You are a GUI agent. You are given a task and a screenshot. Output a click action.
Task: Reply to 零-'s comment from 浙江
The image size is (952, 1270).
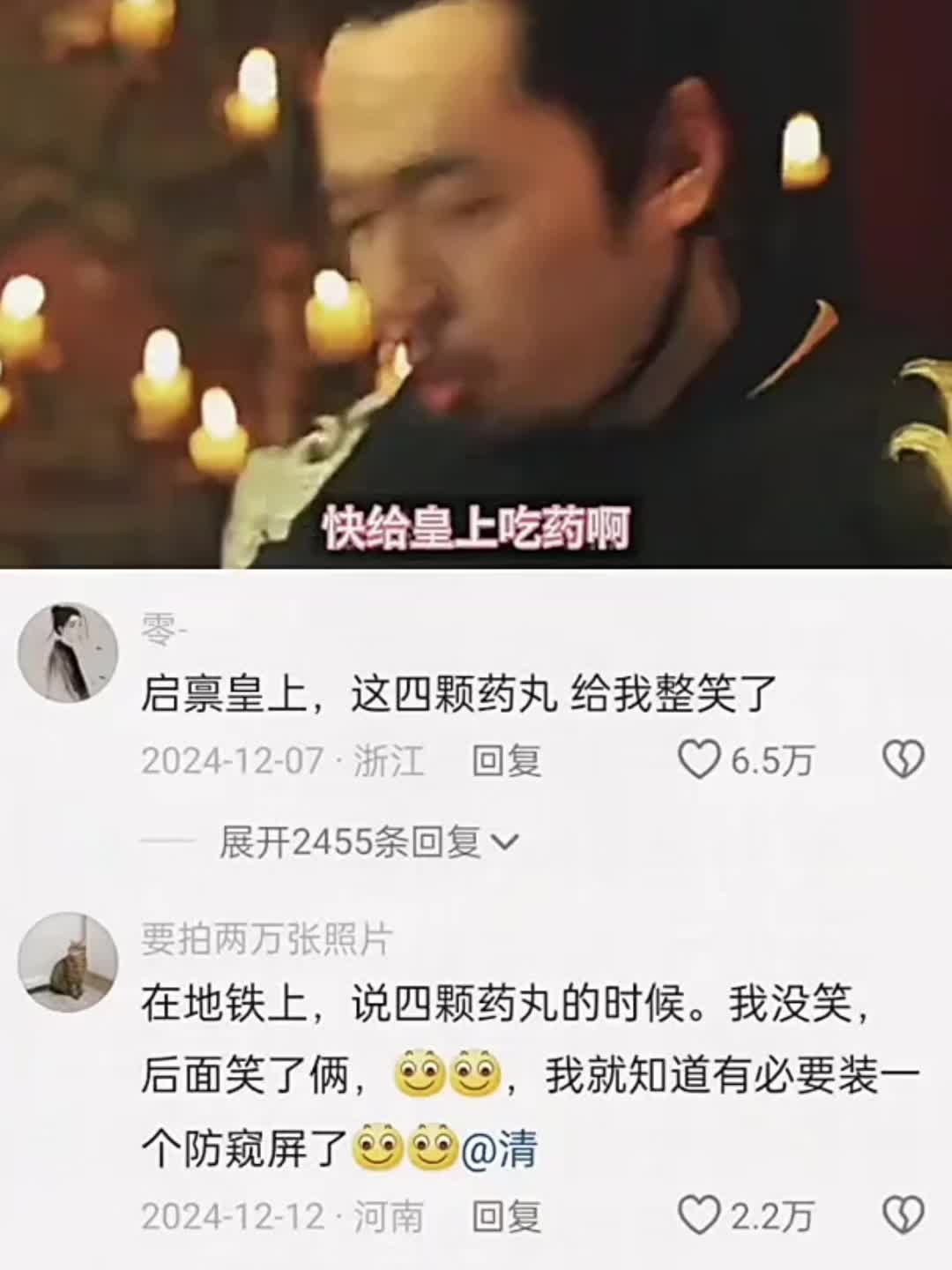(506, 761)
